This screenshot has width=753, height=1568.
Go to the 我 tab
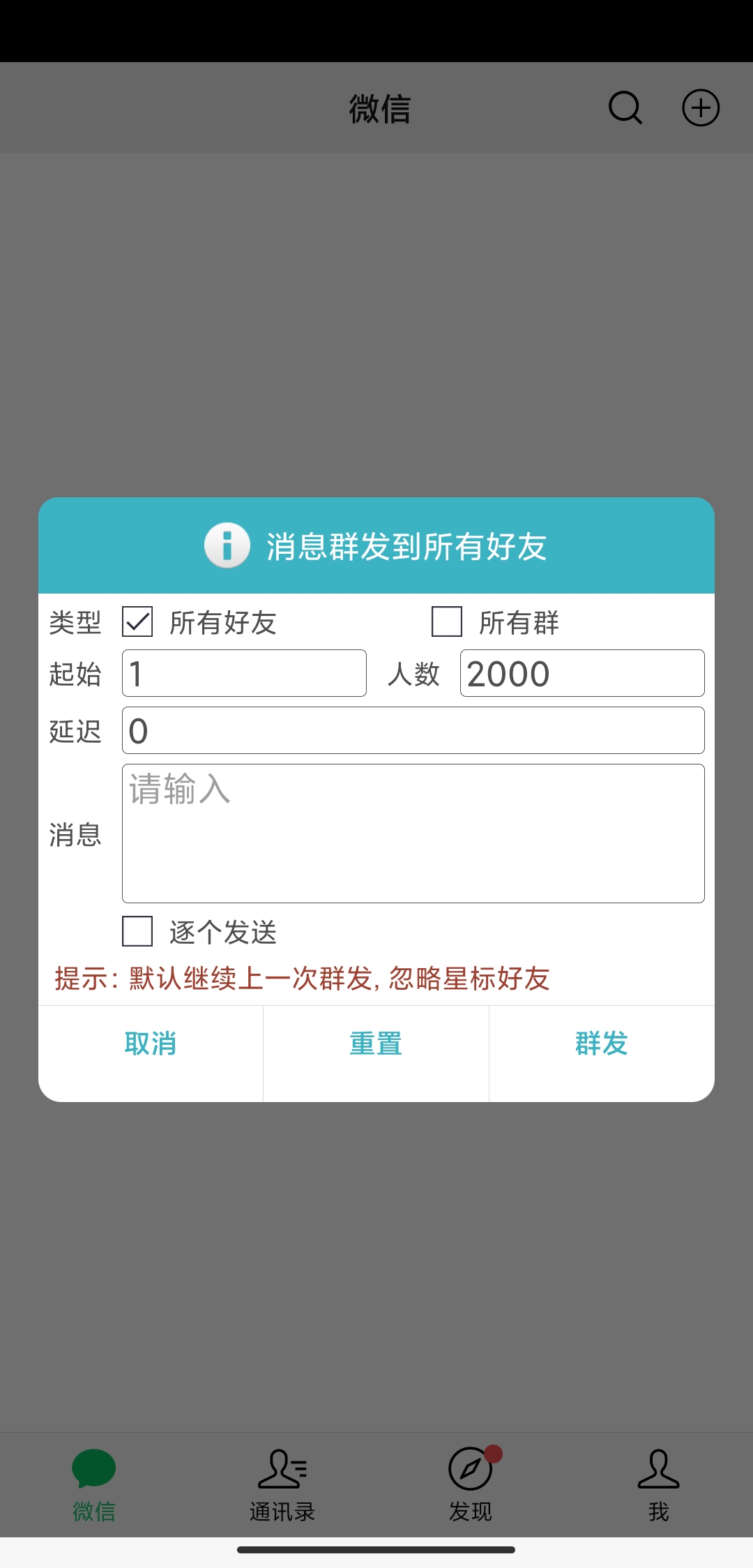[658, 1484]
